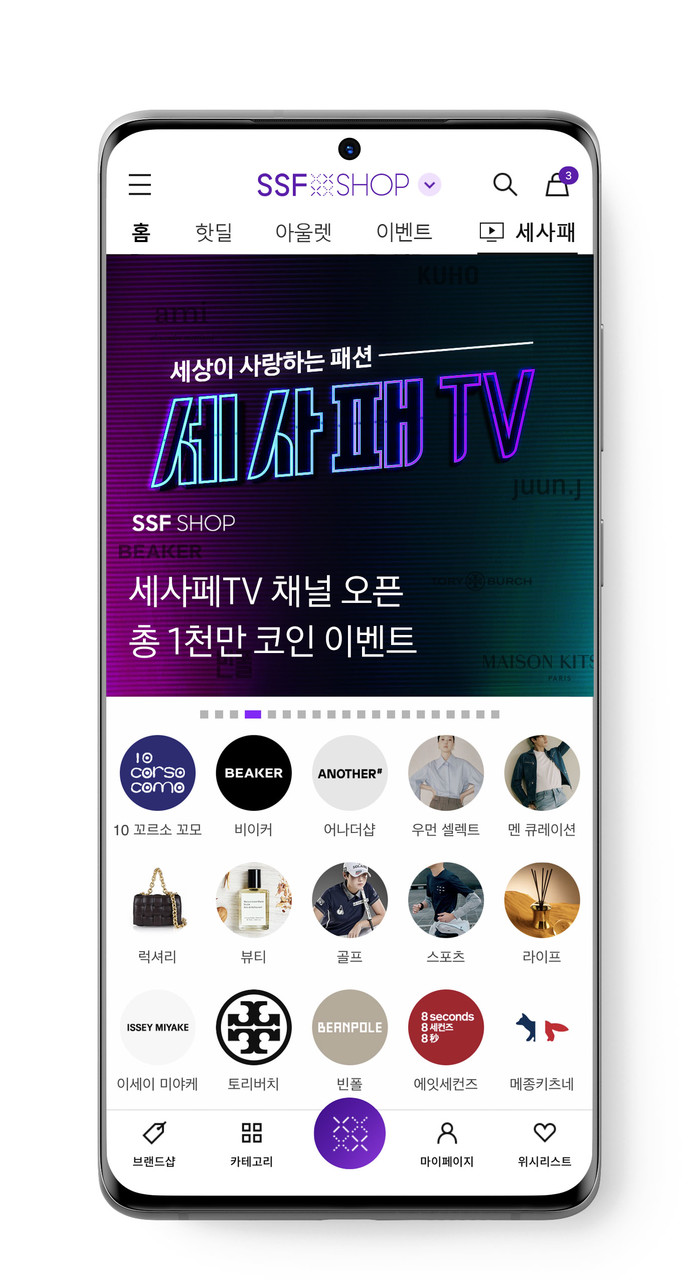Switch to the 핫딜 tab
Image resolution: width=700 pixels, height=1280 pixels.
click(x=213, y=233)
